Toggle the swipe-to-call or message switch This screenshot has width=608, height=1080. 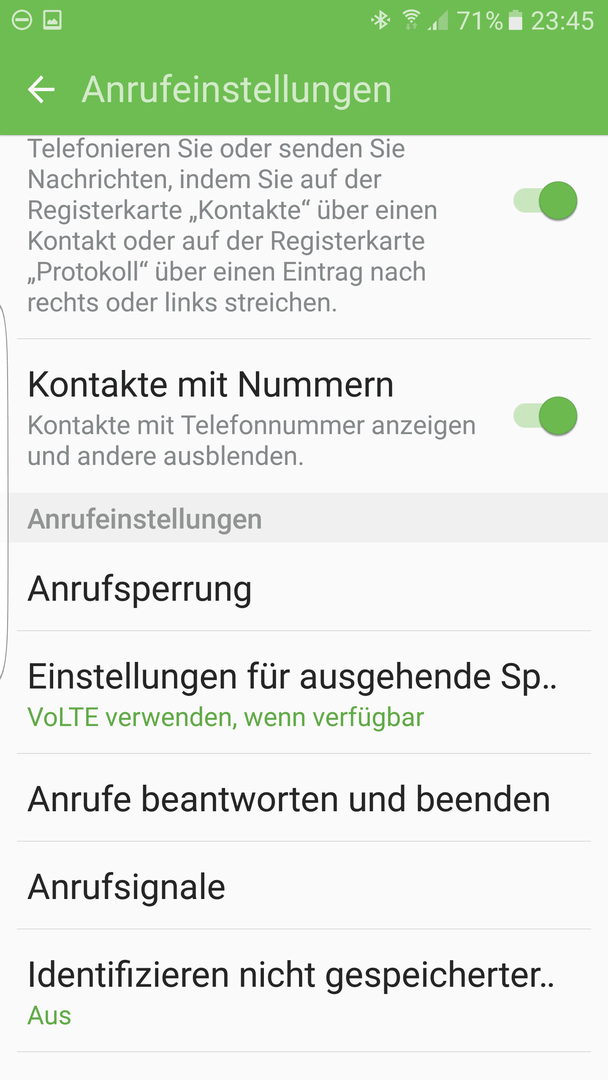(545, 201)
